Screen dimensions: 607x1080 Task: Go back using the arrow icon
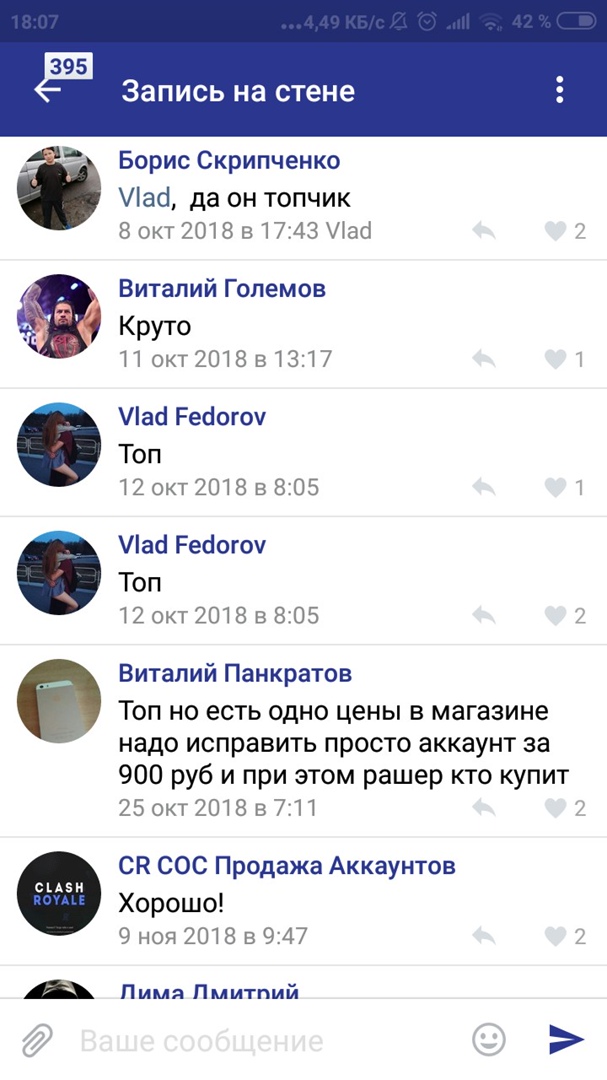[48, 91]
